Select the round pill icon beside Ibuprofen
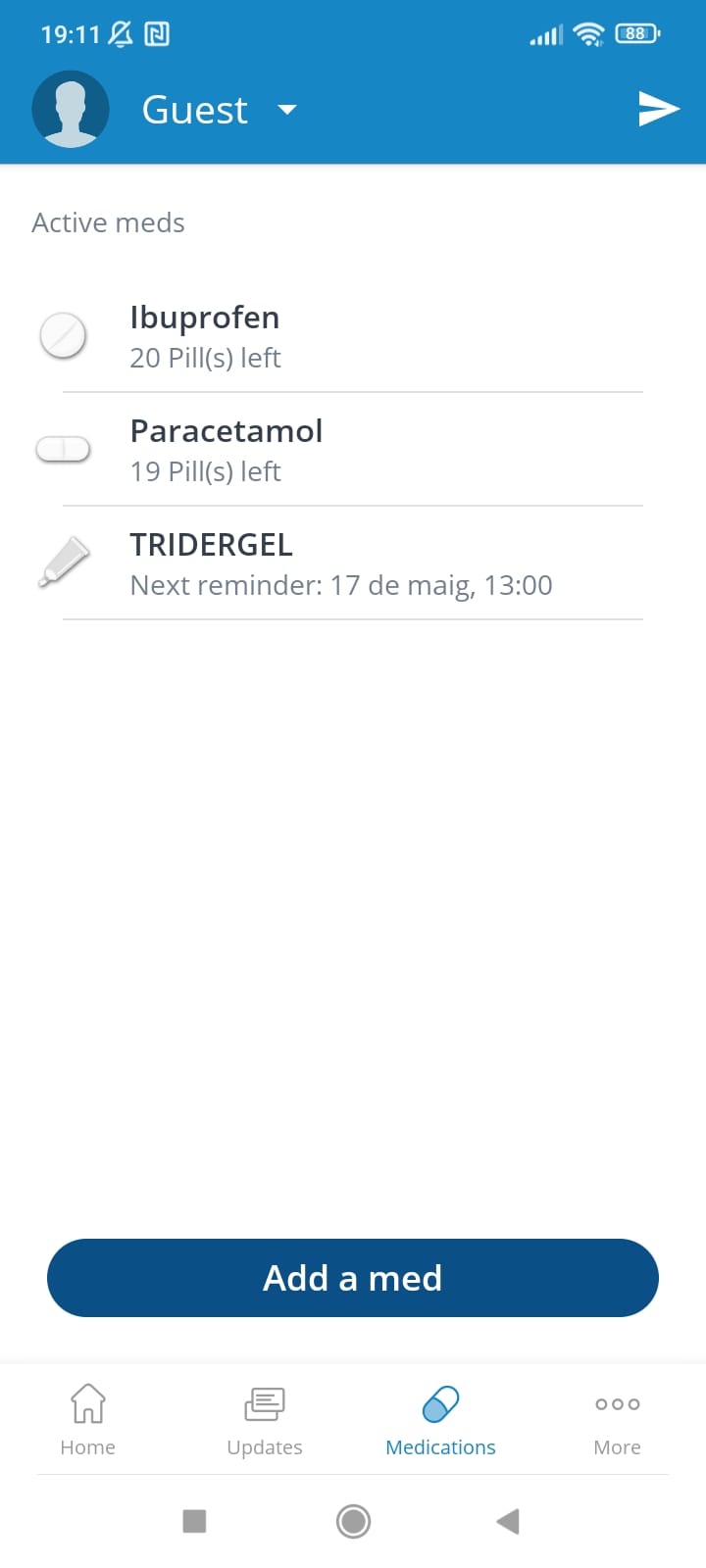The height and width of the screenshot is (1568, 706). [63, 335]
